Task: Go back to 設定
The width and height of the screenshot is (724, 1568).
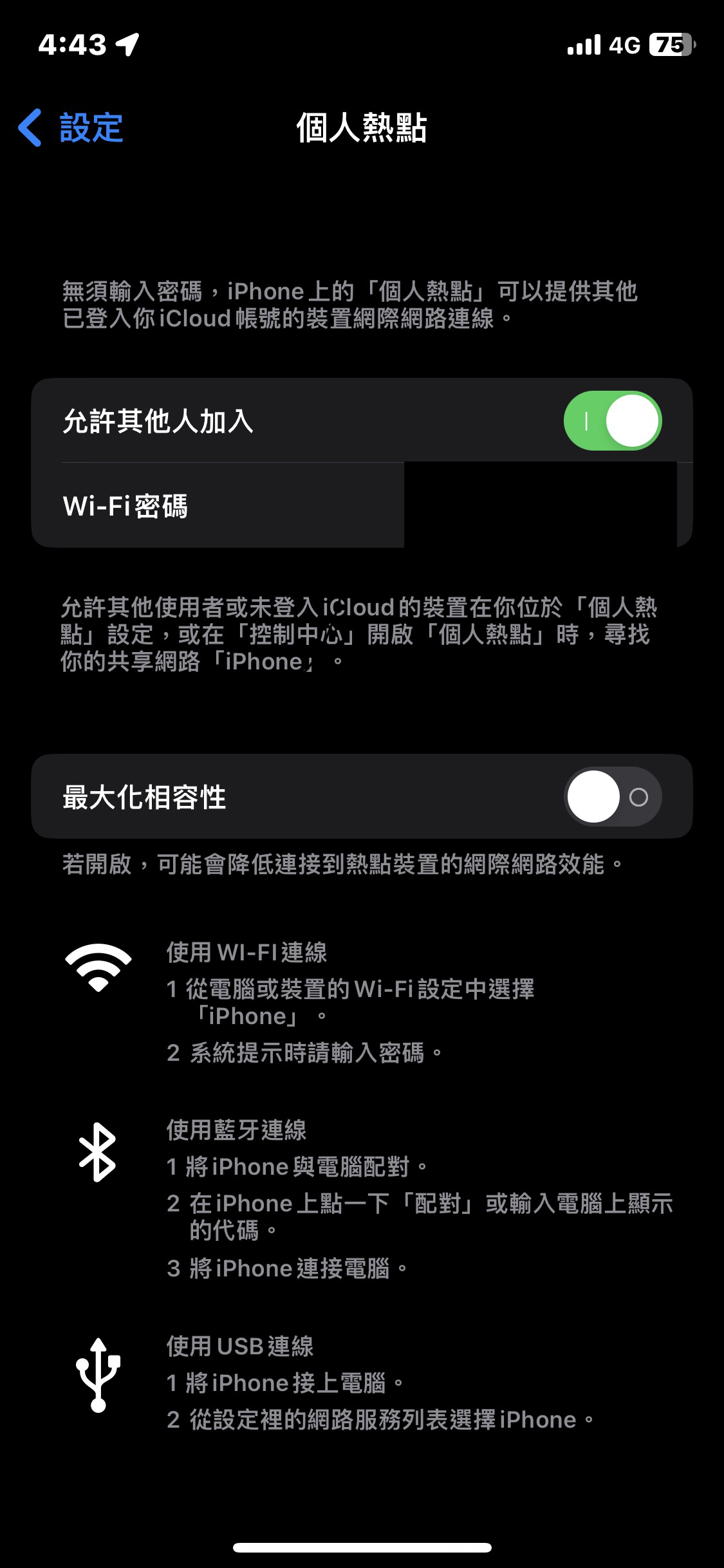Action: (71, 127)
